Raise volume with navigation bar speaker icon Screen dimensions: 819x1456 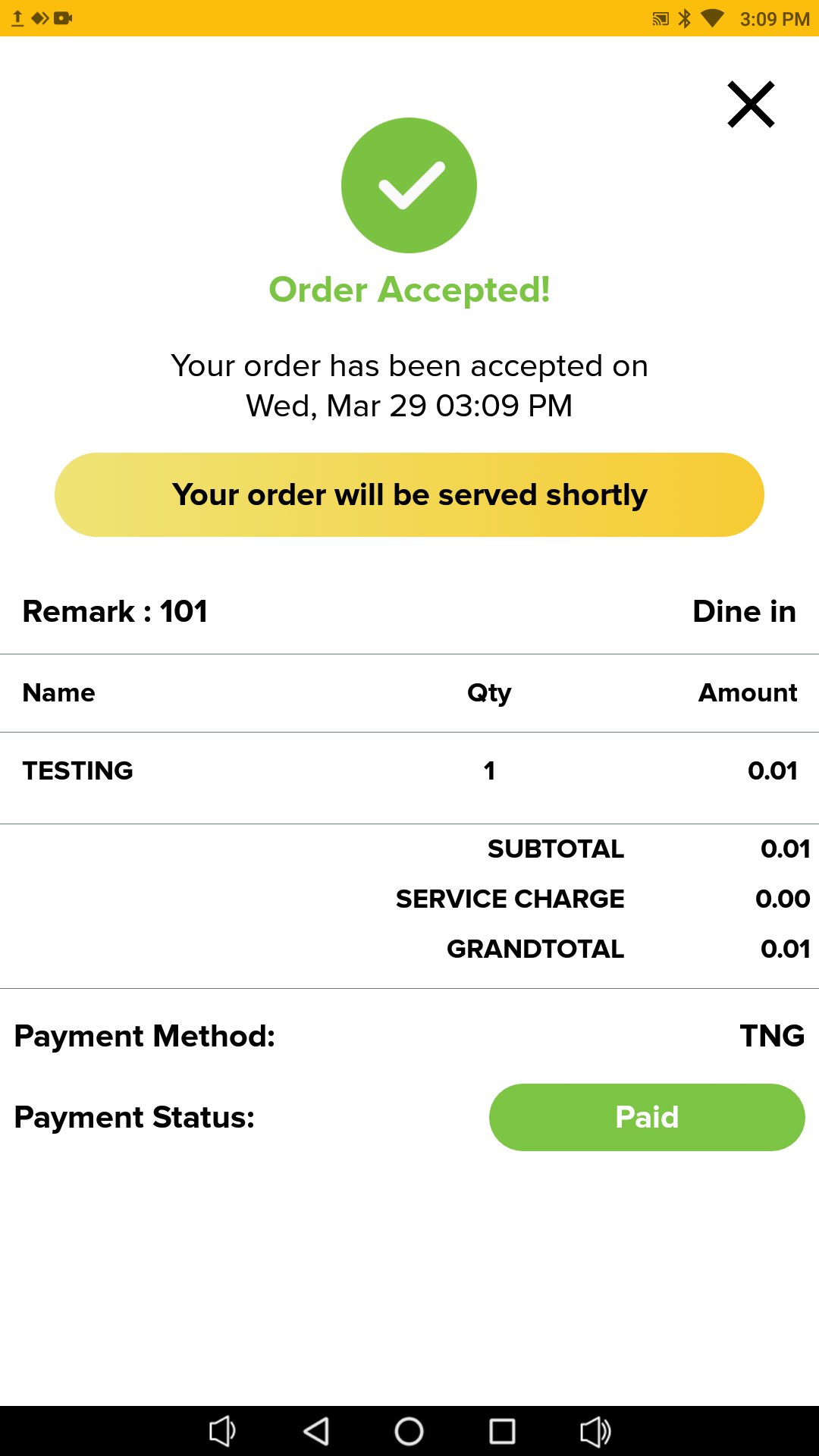(x=595, y=1431)
